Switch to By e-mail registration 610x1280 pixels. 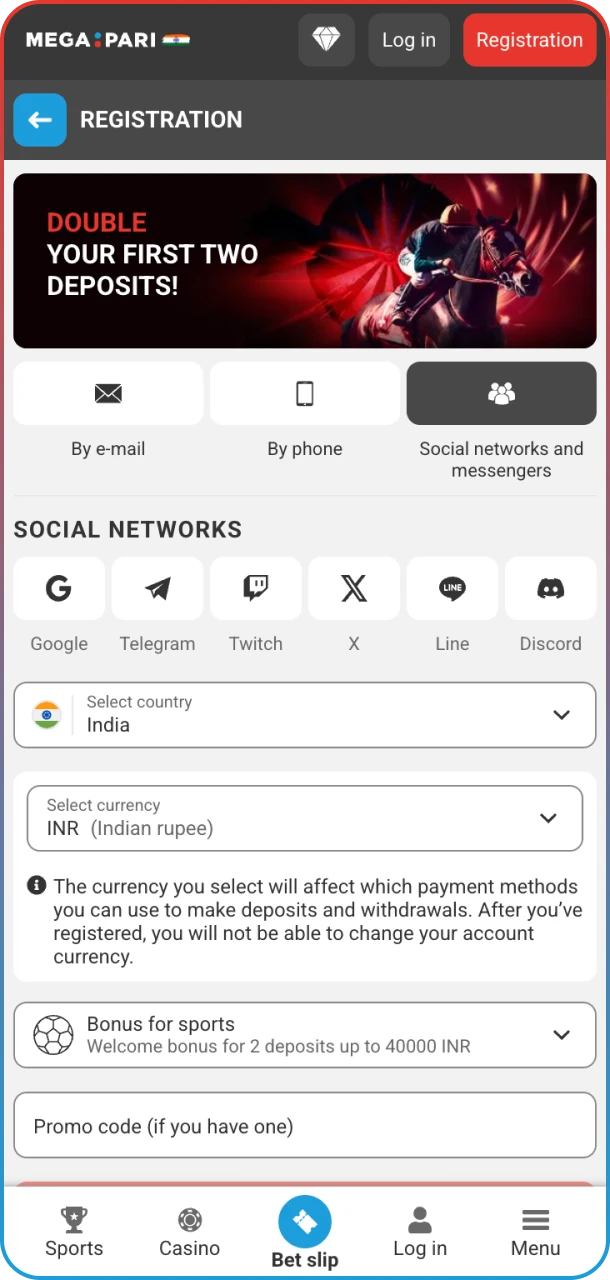pos(108,394)
